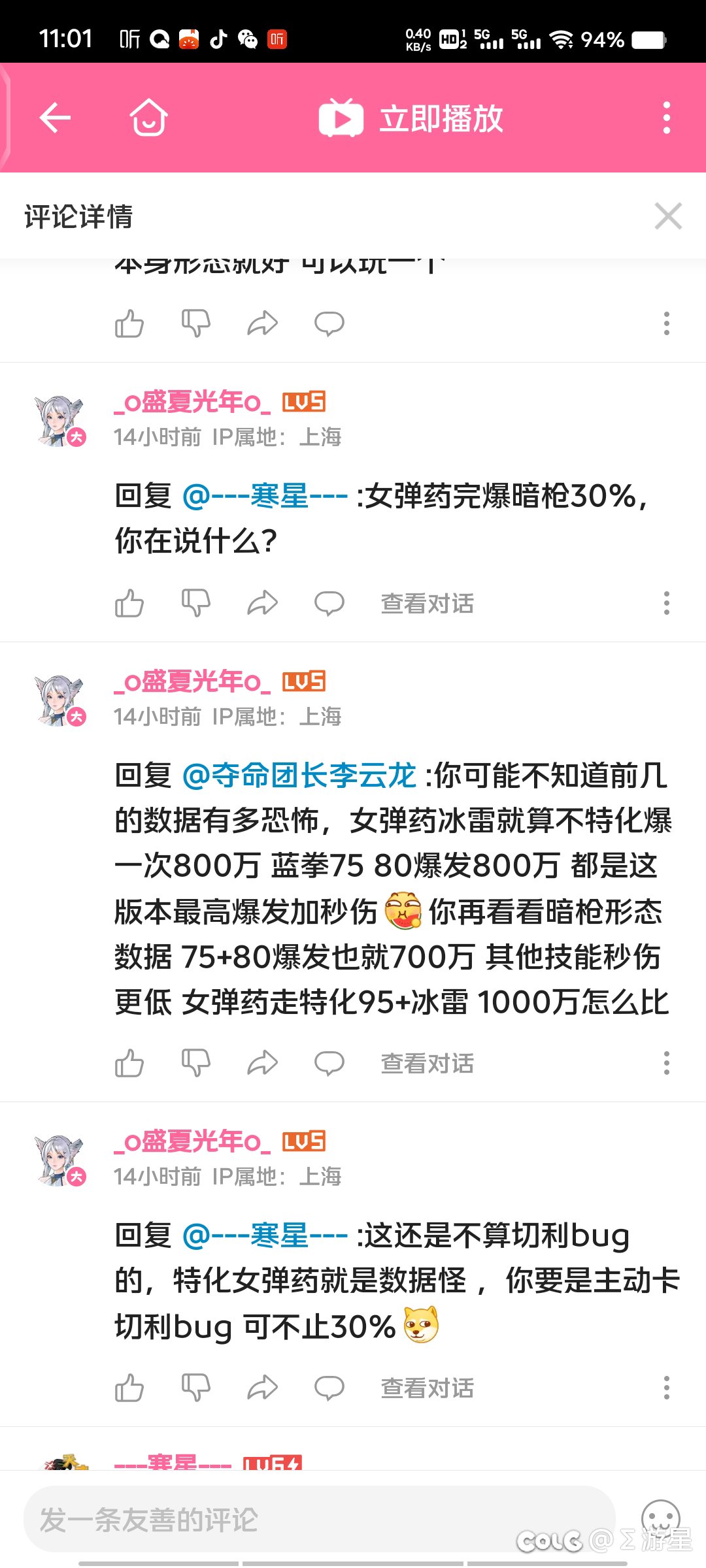View the conversation under the 切利bug reply
The image size is (706, 1568).
pos(427,1388)
